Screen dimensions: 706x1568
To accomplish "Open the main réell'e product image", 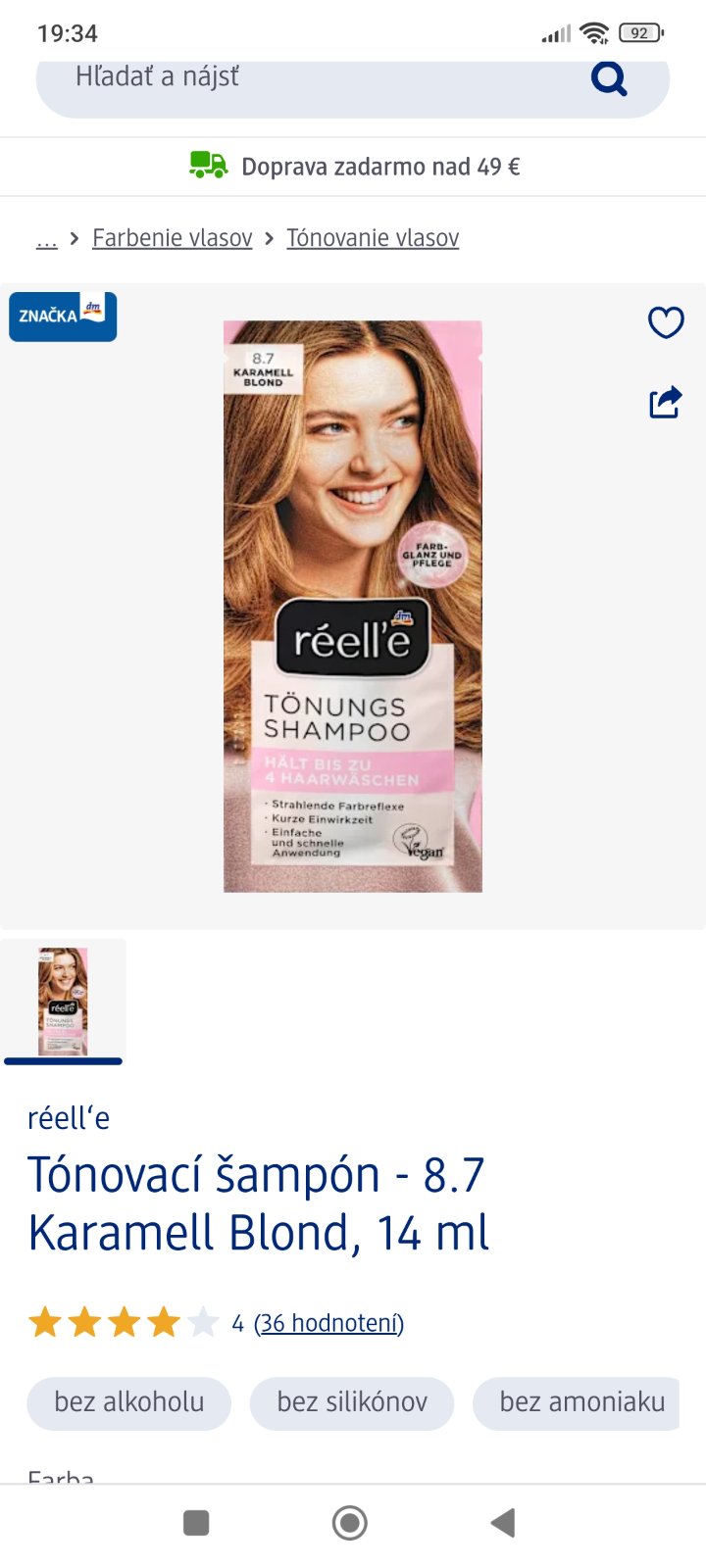I will click(353, 606).
